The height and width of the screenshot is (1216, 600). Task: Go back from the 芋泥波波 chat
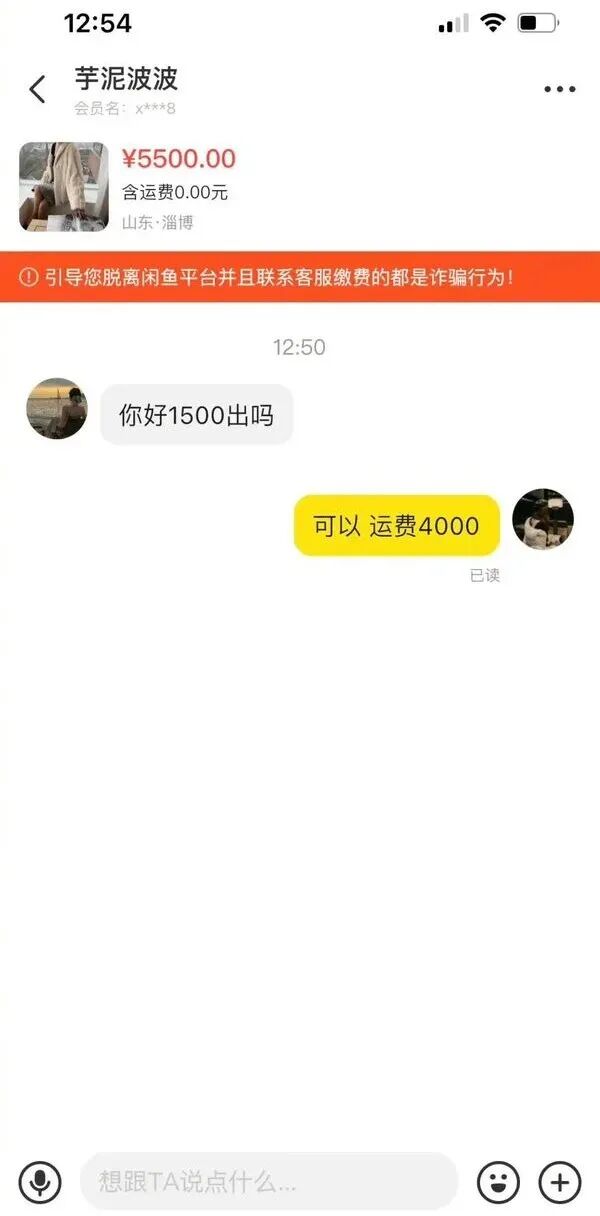pos(38,90)
